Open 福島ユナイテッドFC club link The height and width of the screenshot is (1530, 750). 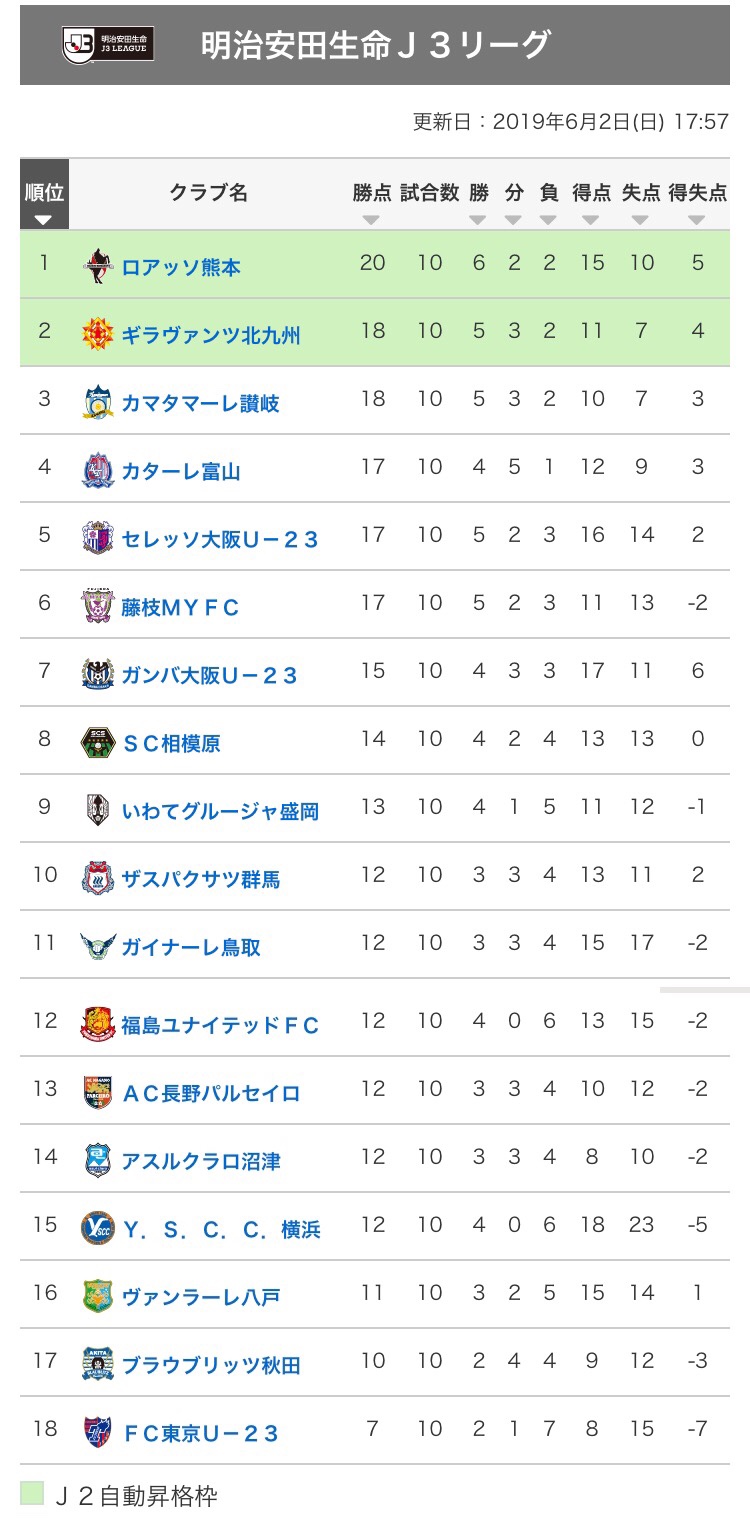(220, 1025)
